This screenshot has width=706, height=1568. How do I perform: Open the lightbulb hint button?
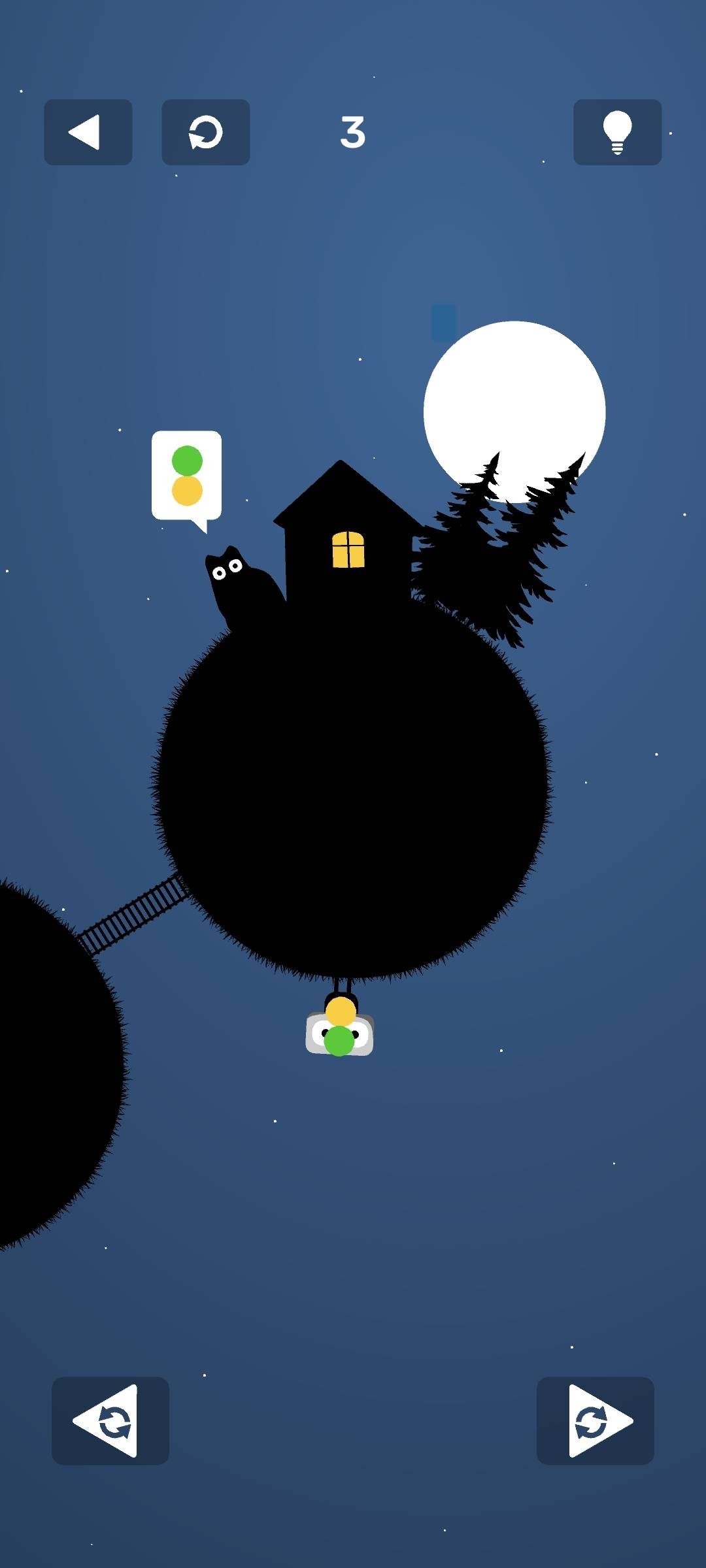pos(617,132)
